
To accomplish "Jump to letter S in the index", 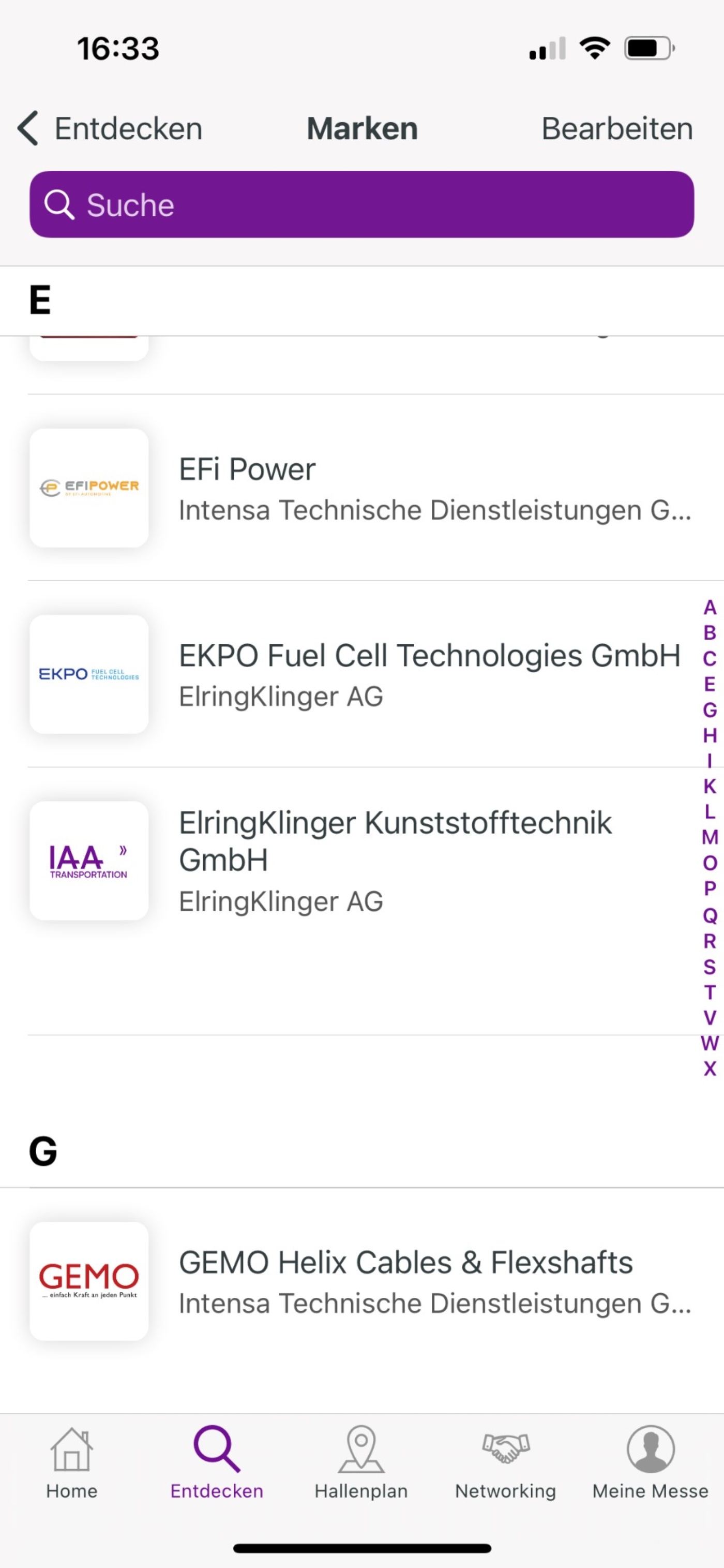I will click(x=710, y=967).
